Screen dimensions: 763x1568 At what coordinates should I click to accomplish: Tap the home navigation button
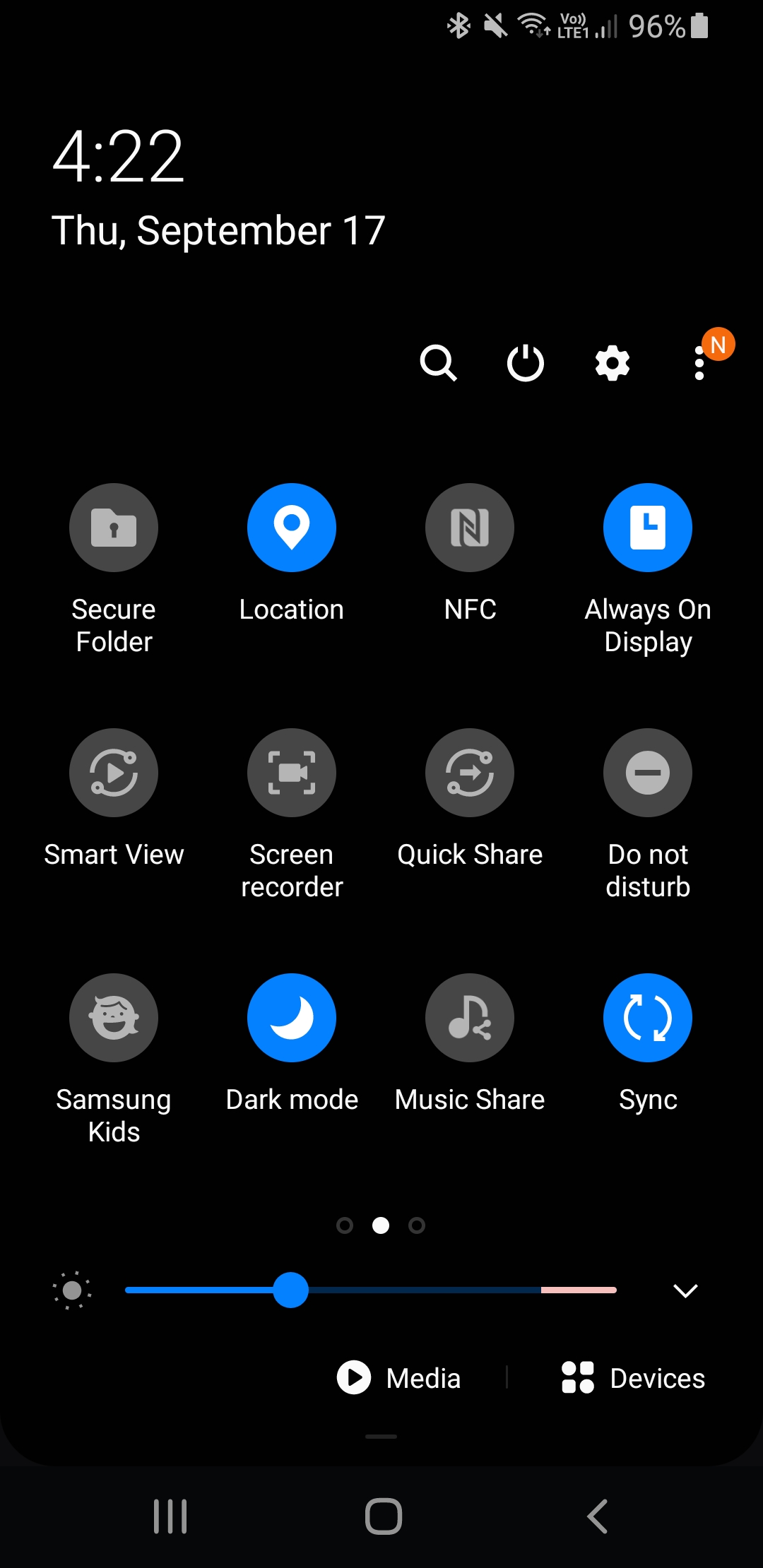coord(384,1516)
